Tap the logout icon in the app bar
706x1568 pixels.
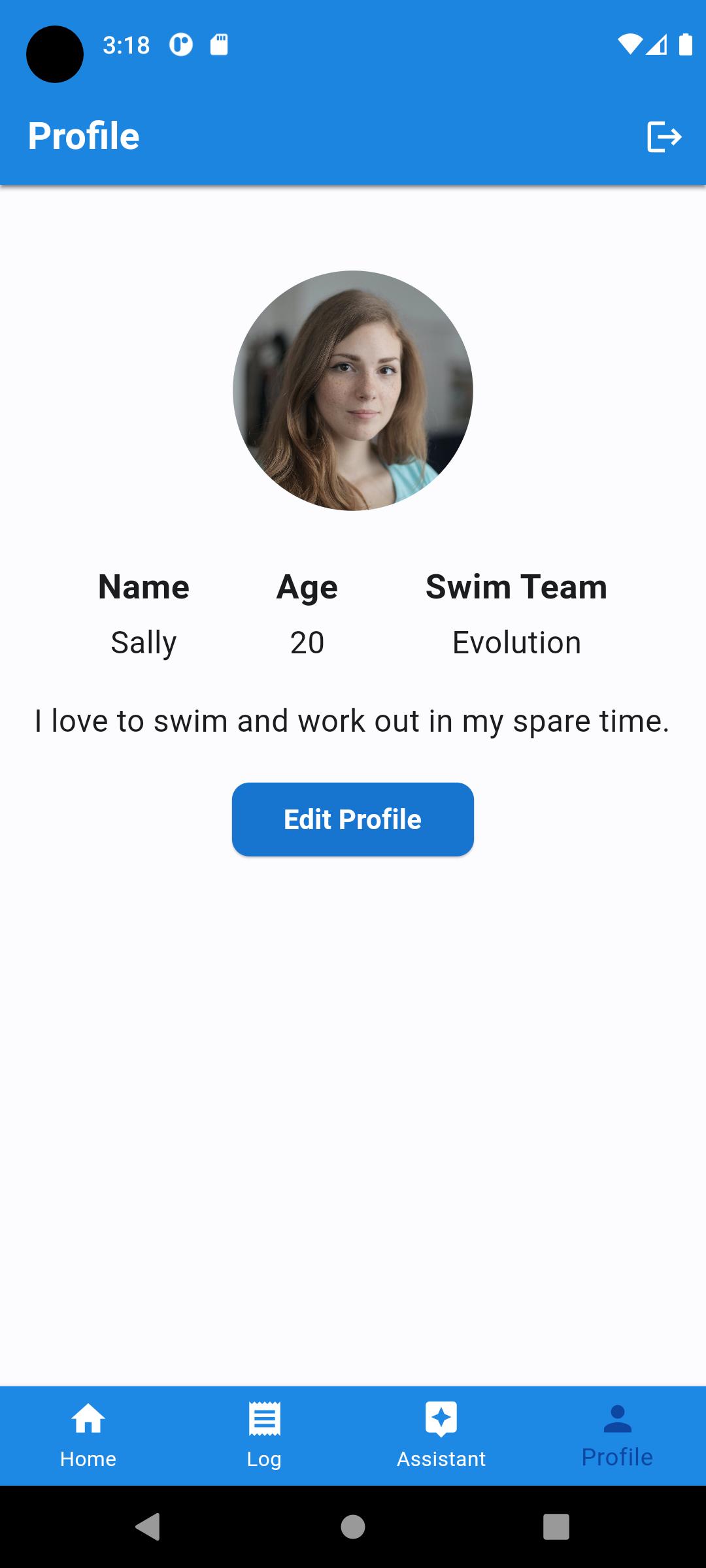(x=664, y=137)
